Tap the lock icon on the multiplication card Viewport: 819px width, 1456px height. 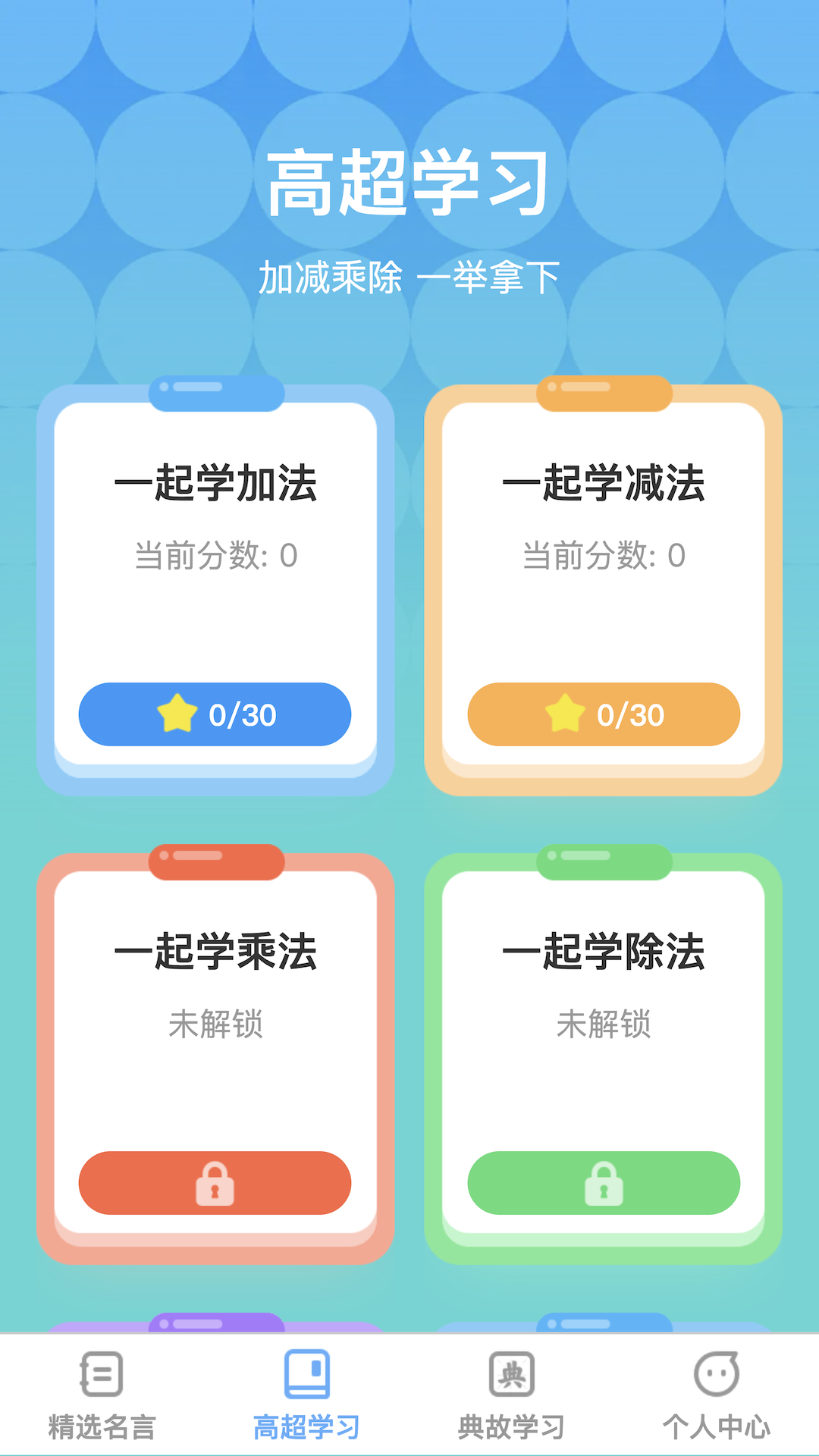click(x=215, y=1184)
